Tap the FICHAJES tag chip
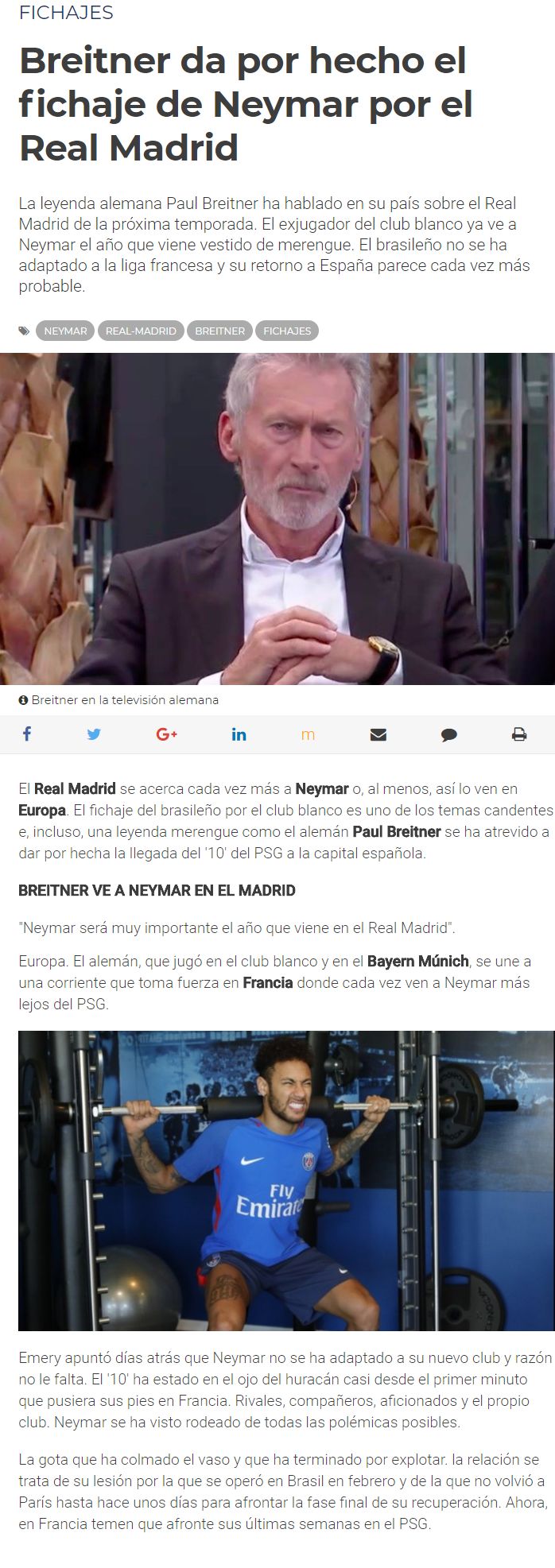Screen dimensions: 555x1568 (x=287, y=331)
